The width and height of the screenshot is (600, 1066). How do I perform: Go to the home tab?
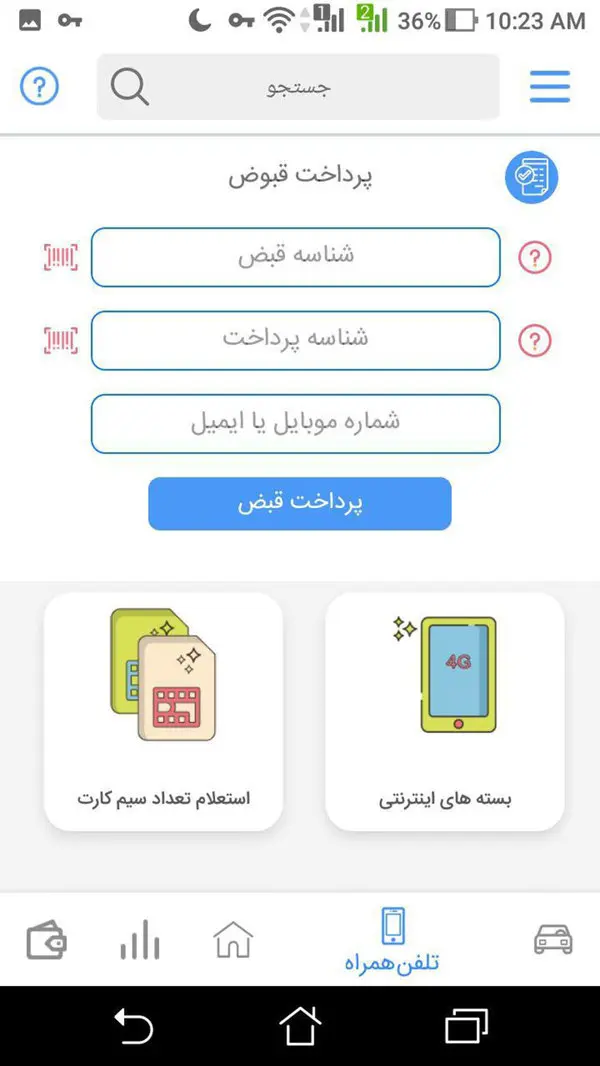point(233,940)
